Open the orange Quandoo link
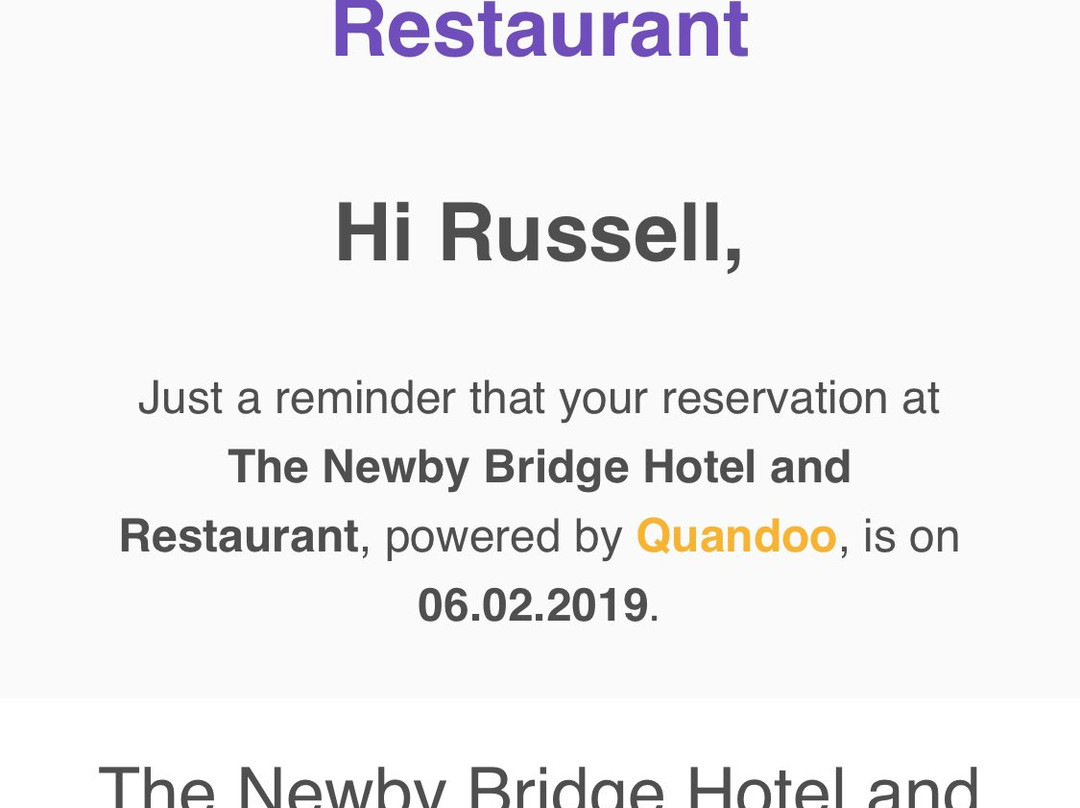The height and width of the screenshot is (808, 1080). pos(736,536)
